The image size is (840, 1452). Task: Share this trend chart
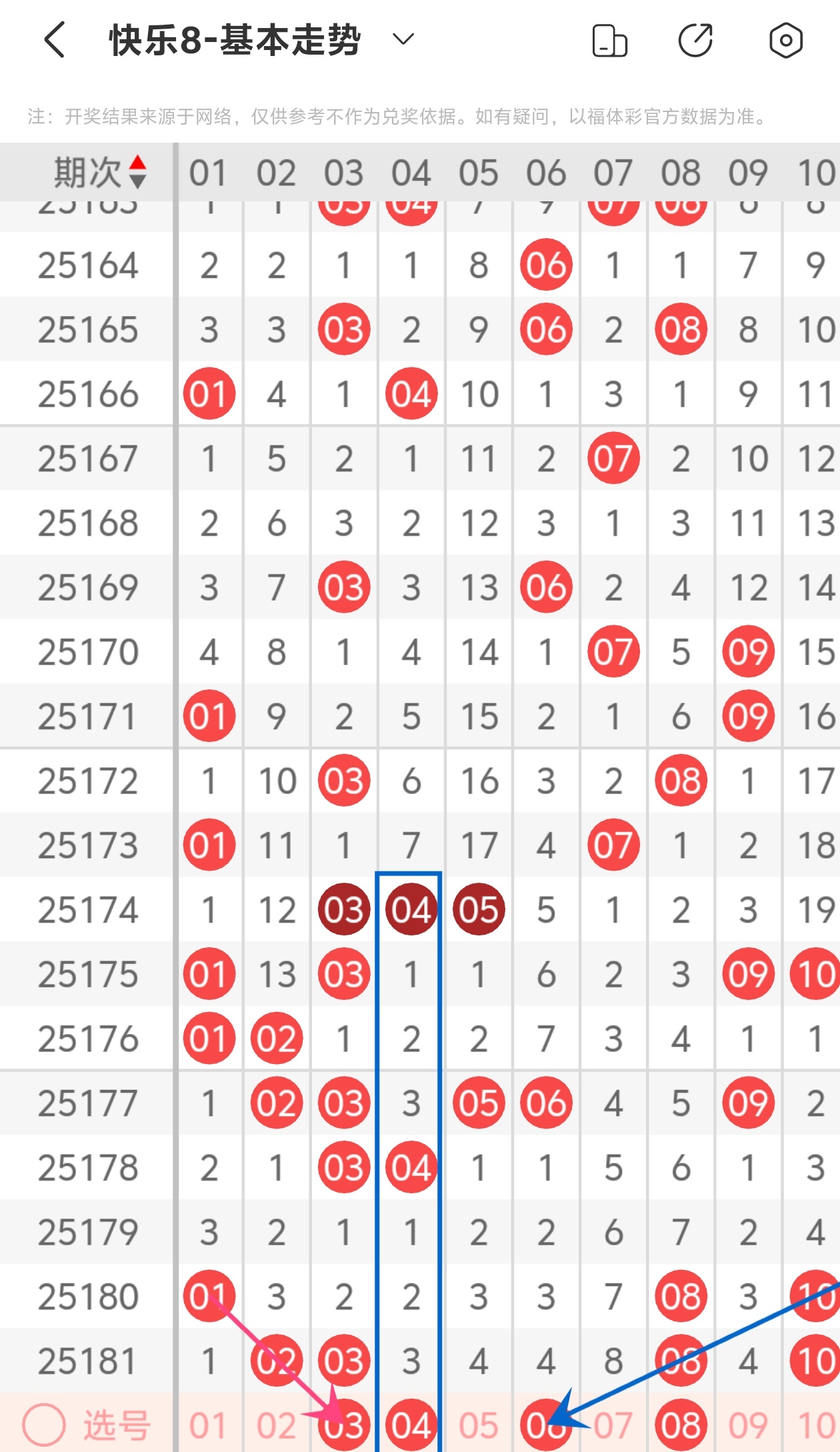click(695, 40)
